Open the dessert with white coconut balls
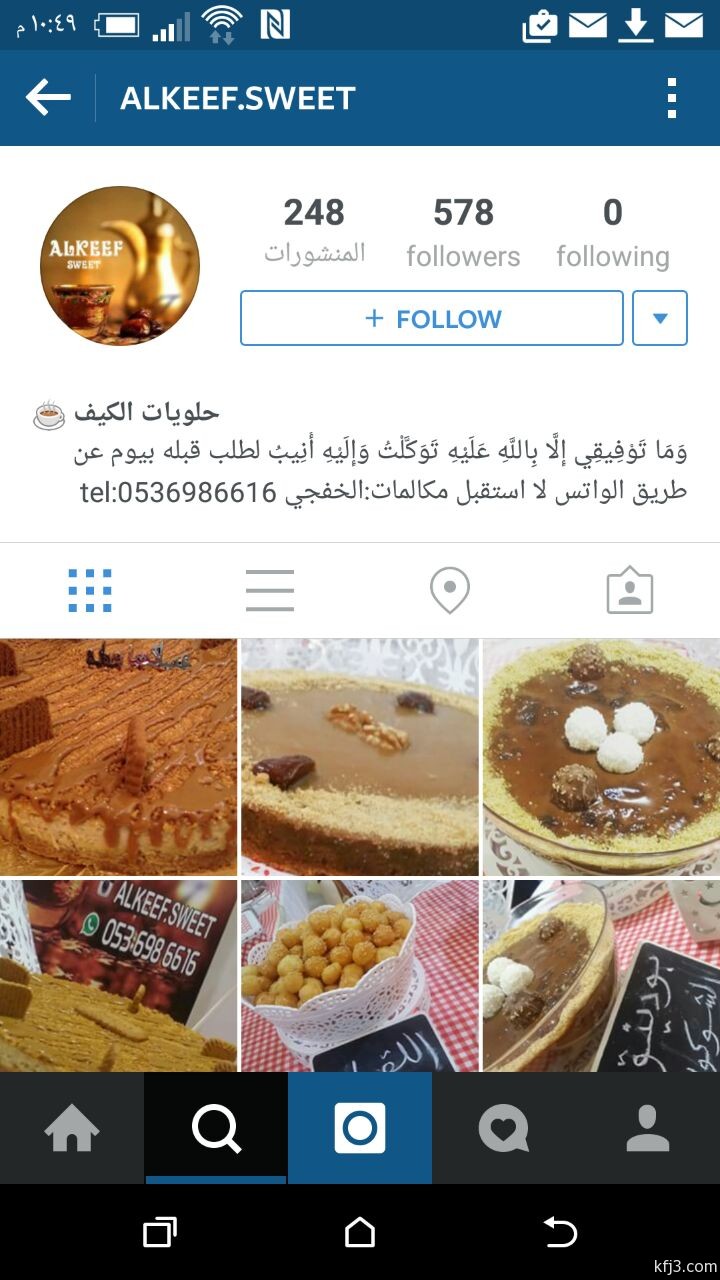The image size is (720, 1280). pyautogui.click(x=601, y=757)
